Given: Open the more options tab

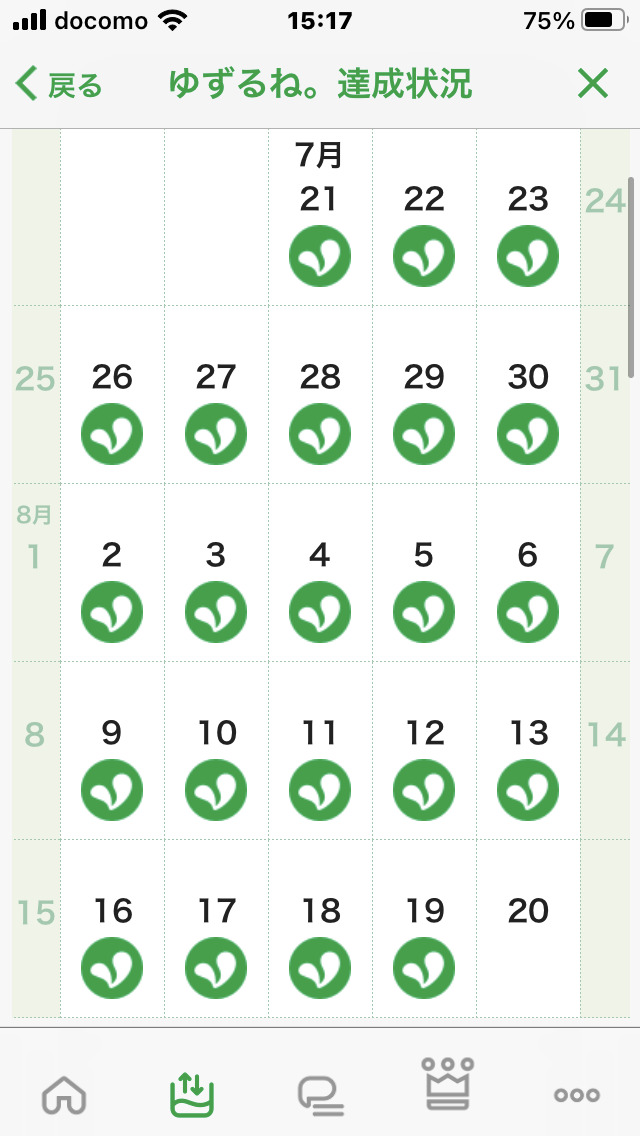Looking at the screenshot, I should (x=576, y=1095).
